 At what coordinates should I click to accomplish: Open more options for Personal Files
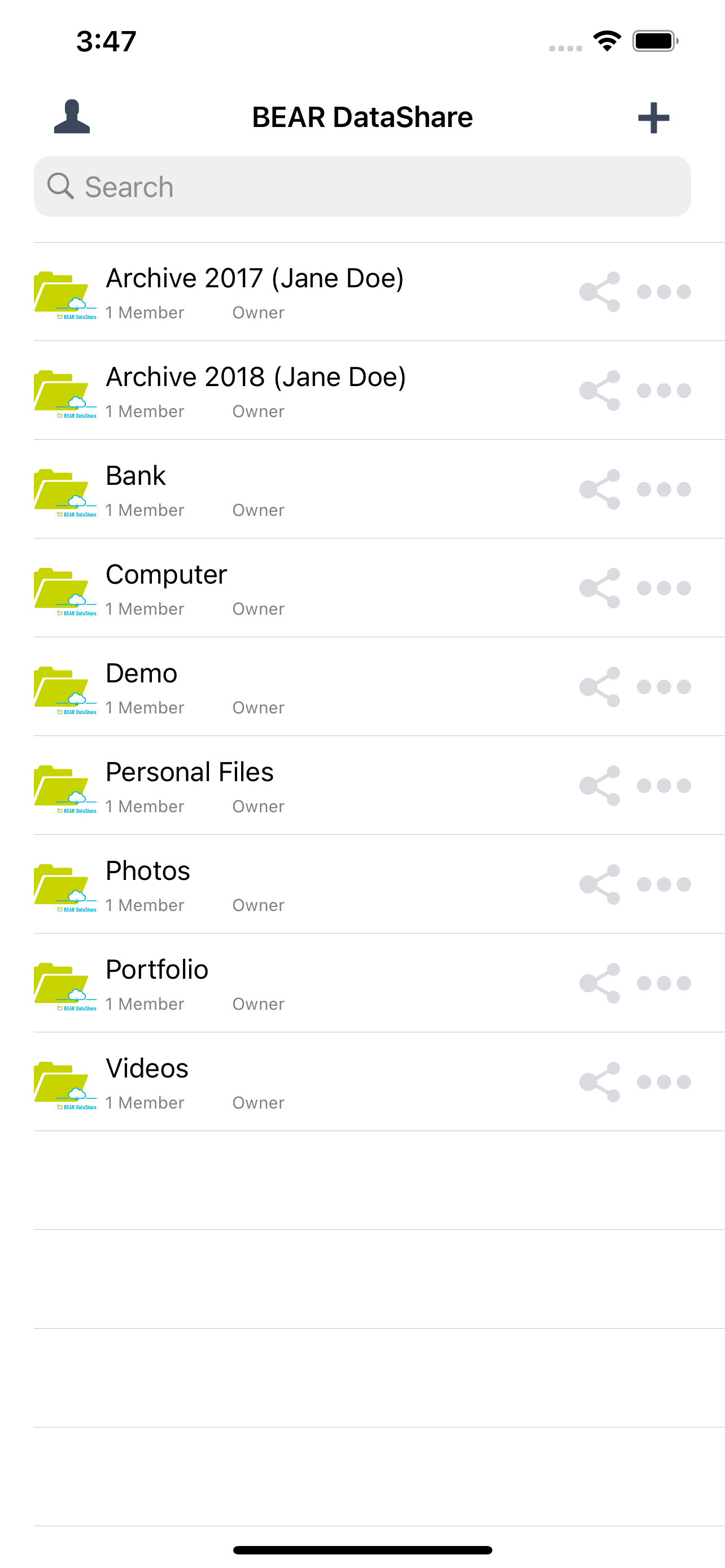(663, 786)
